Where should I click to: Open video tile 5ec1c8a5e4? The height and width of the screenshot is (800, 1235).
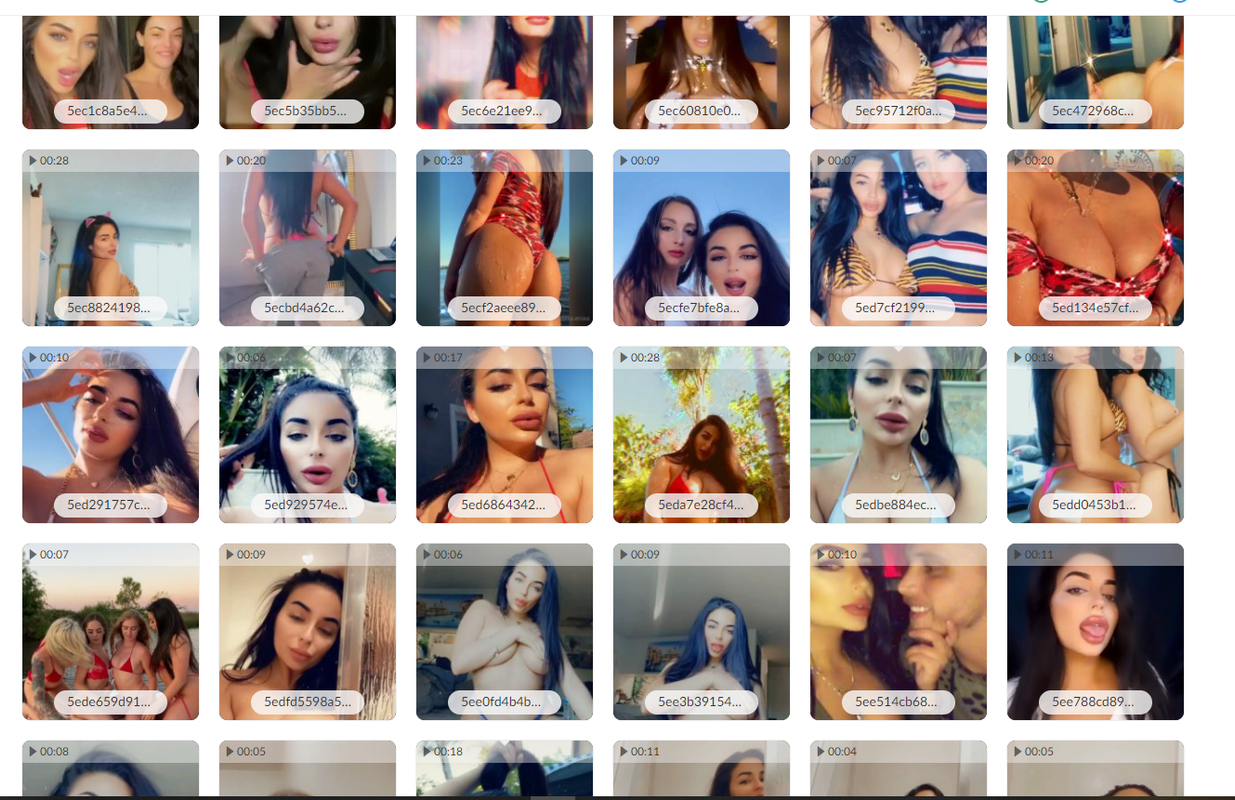coord(110,70)
